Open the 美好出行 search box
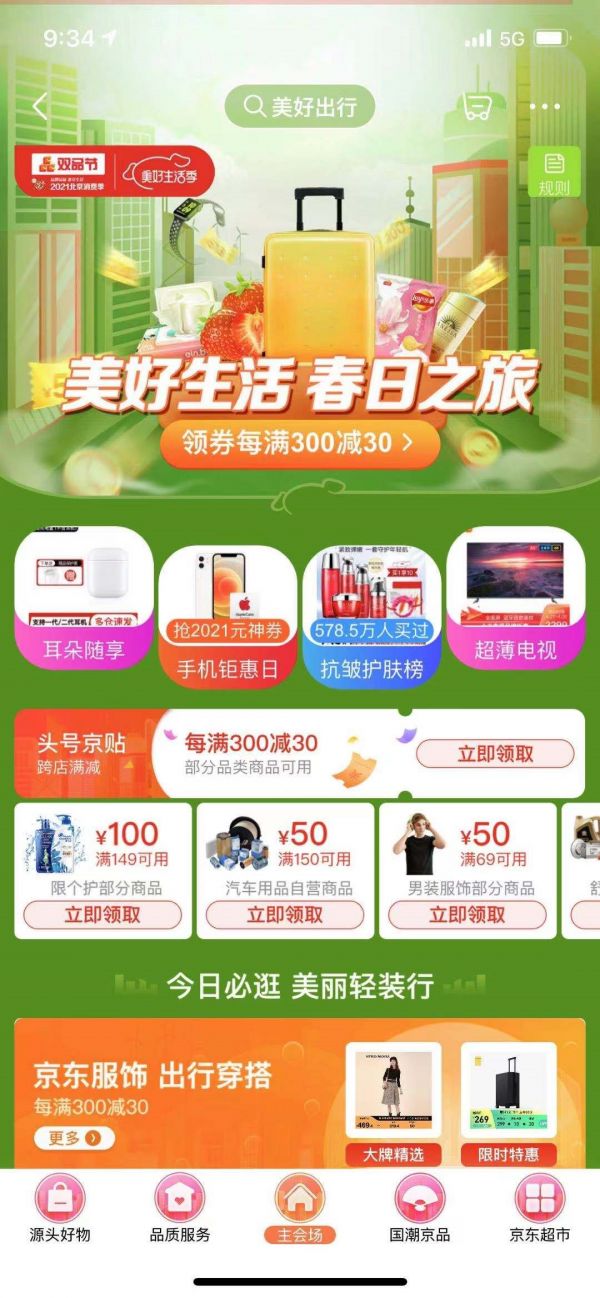Image resolution: width=600 pixels, height=1298 pixels. point(299,107)
